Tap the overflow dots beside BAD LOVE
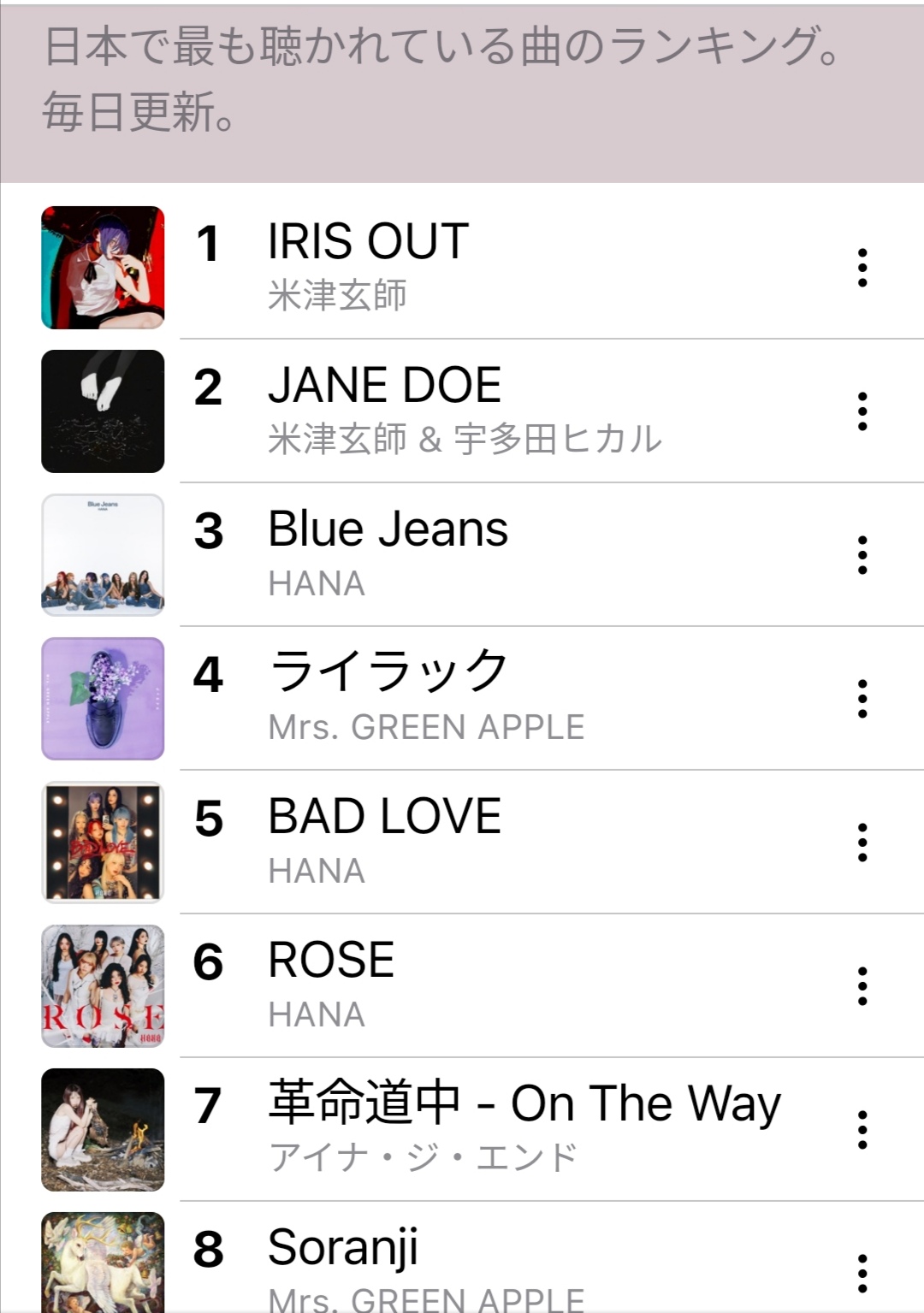Viewport: 924px width, 1313px height. [862, 843]
